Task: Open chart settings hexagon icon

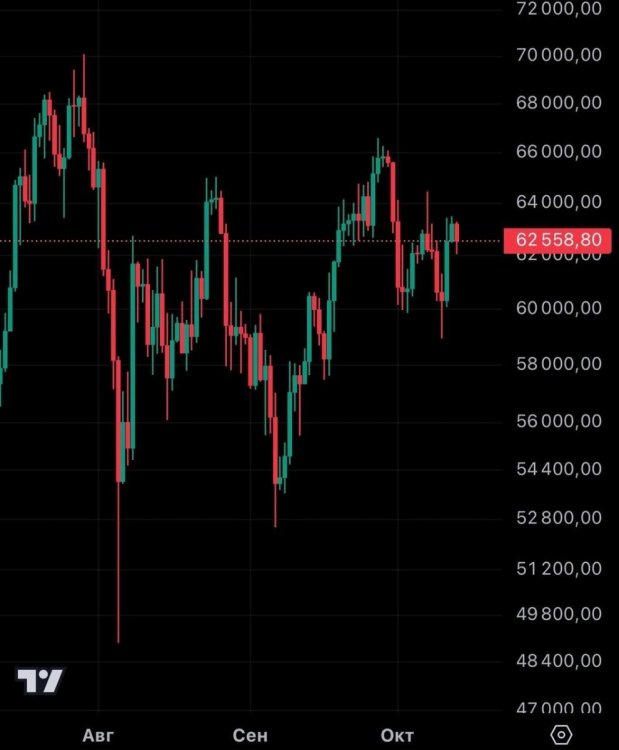Action: (x=562, y=735)
